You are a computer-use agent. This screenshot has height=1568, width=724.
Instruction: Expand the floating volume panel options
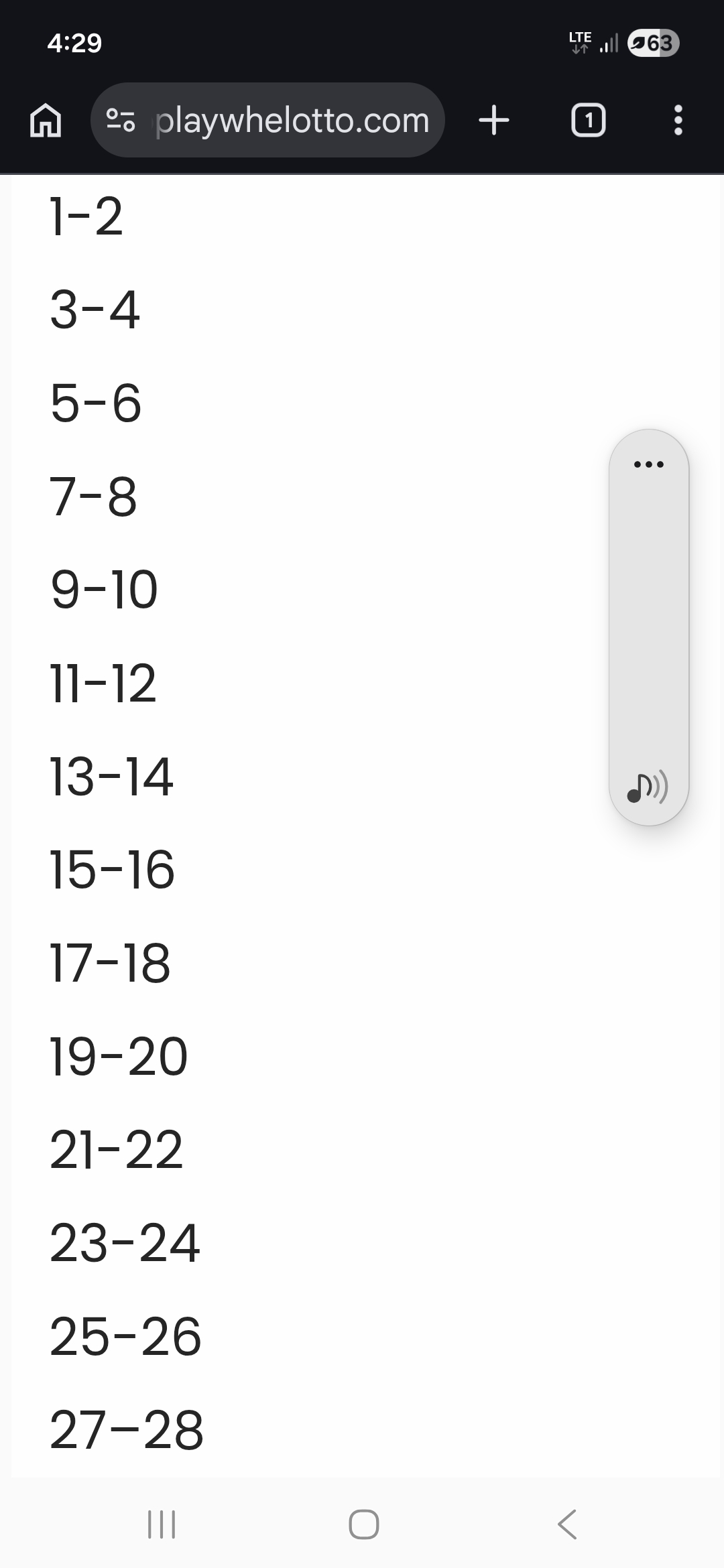point(648,464)
